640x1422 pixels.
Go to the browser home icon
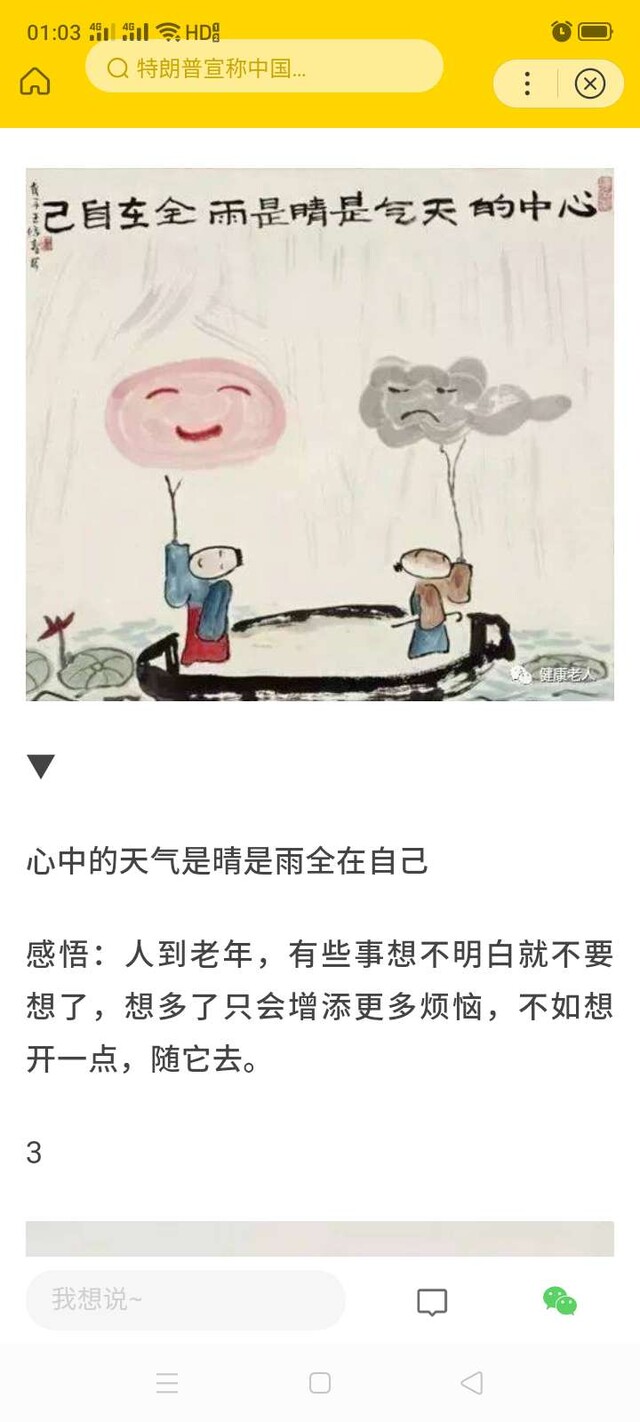click(x=35, y=82)
